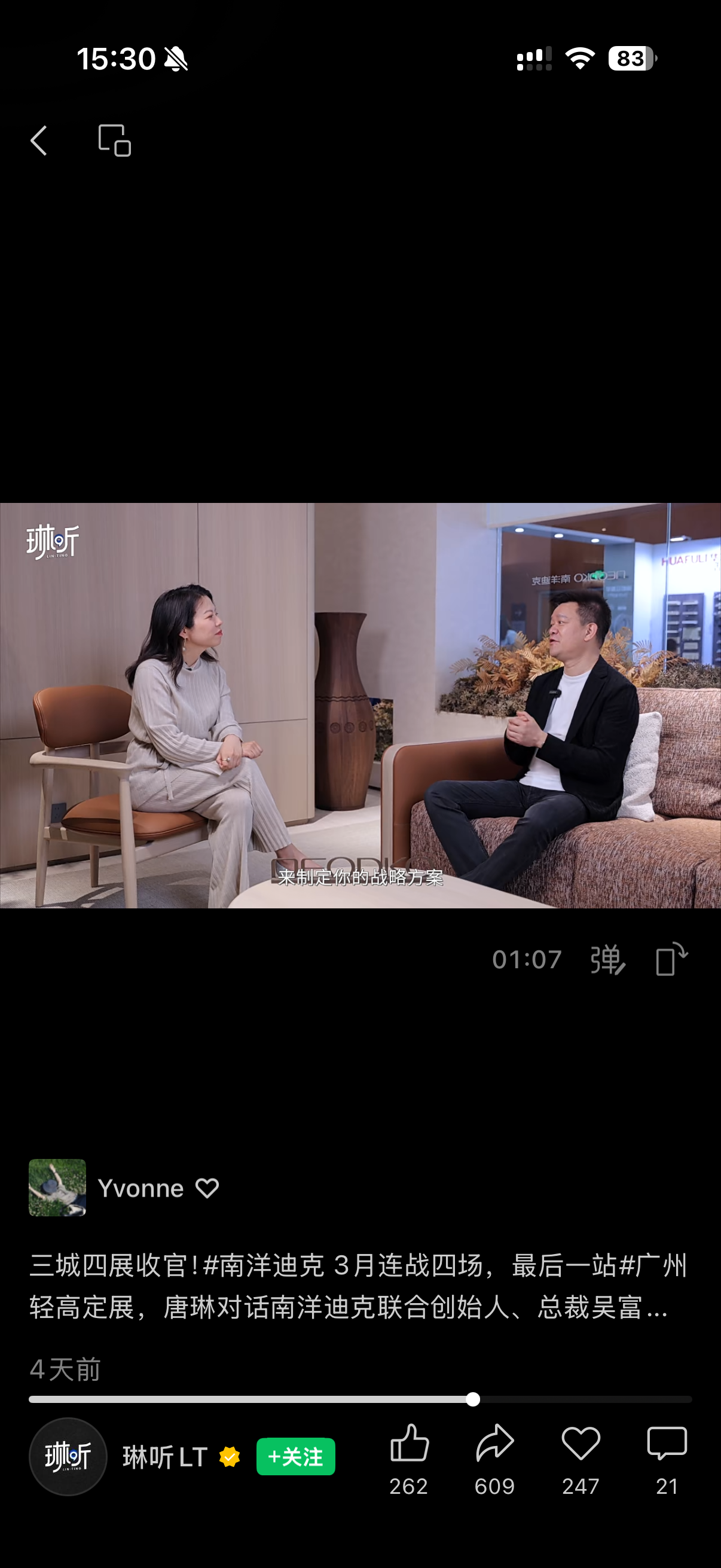Open the floating window mode

(x=114, y=141)
